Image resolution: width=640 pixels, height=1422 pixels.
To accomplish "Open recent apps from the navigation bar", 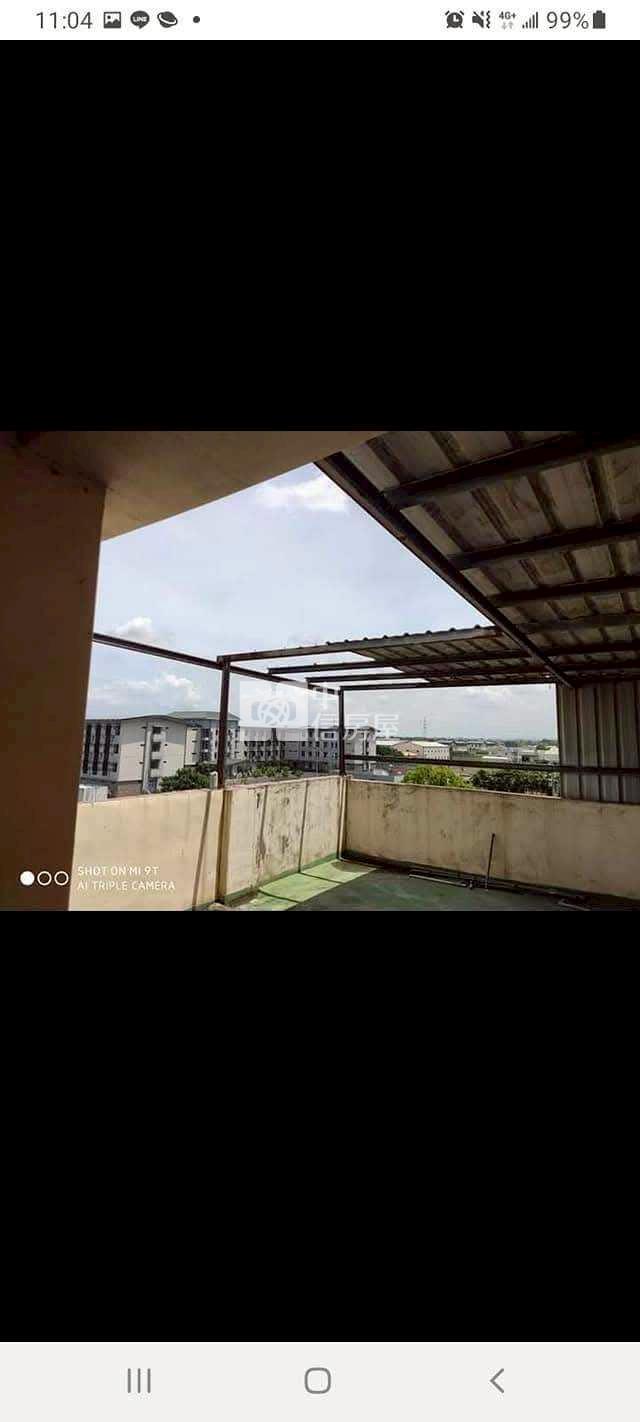I will pyautogui.click(x=139, y=1381).
